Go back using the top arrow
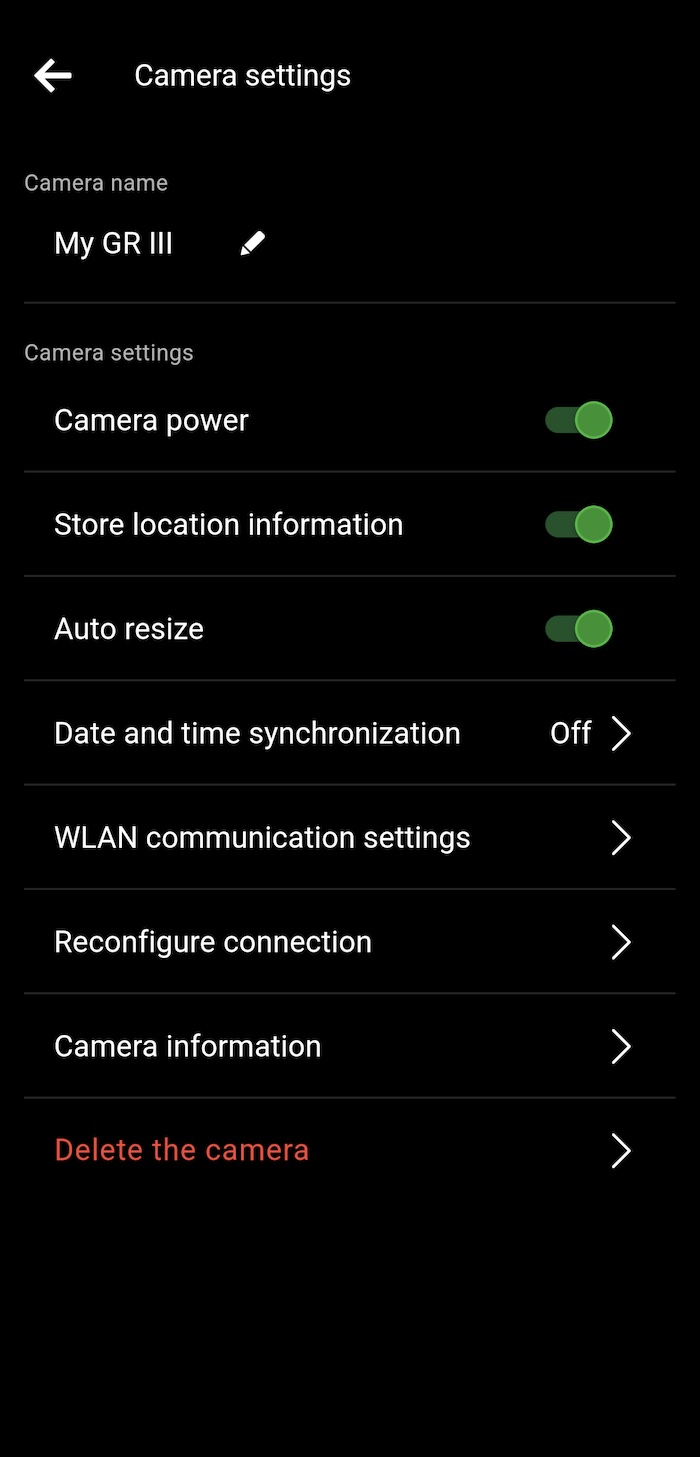The image size is (700, 1457). pos(52,75)
